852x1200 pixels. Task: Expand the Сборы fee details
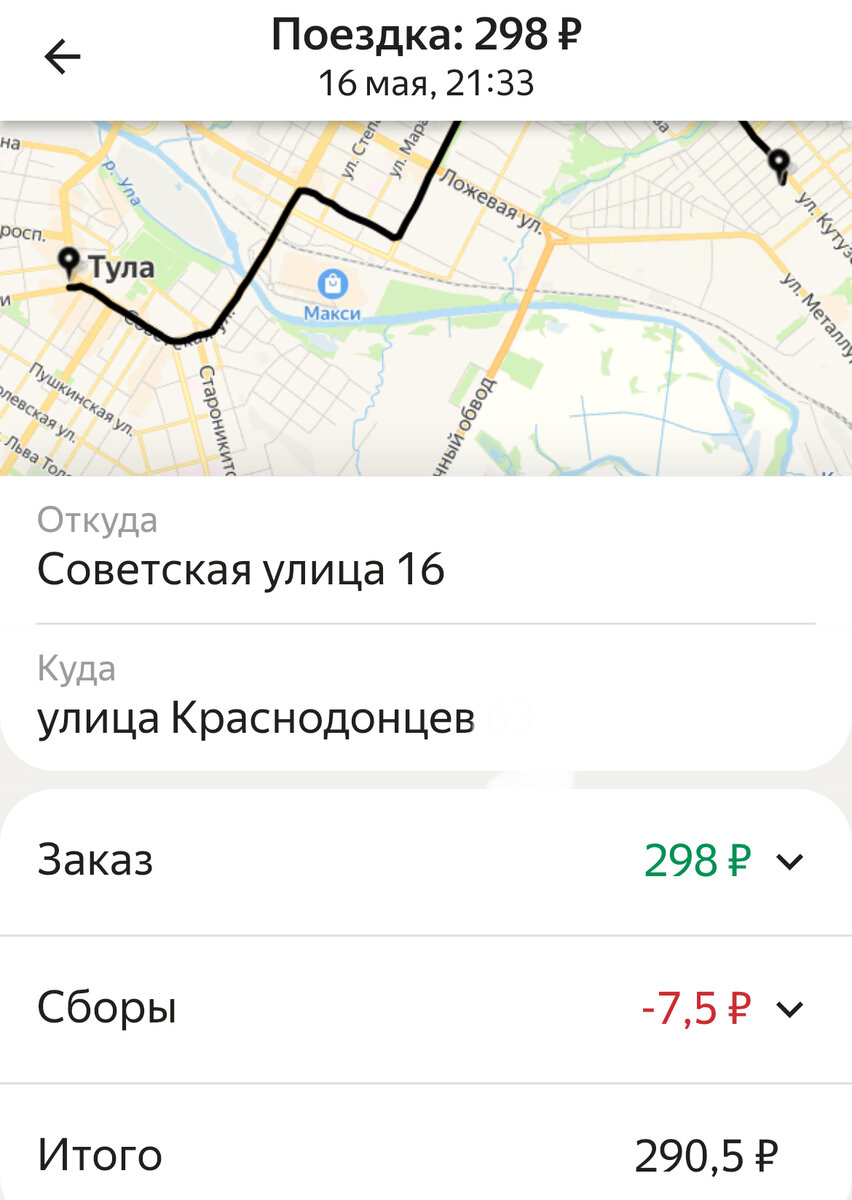pos(788,1010)
